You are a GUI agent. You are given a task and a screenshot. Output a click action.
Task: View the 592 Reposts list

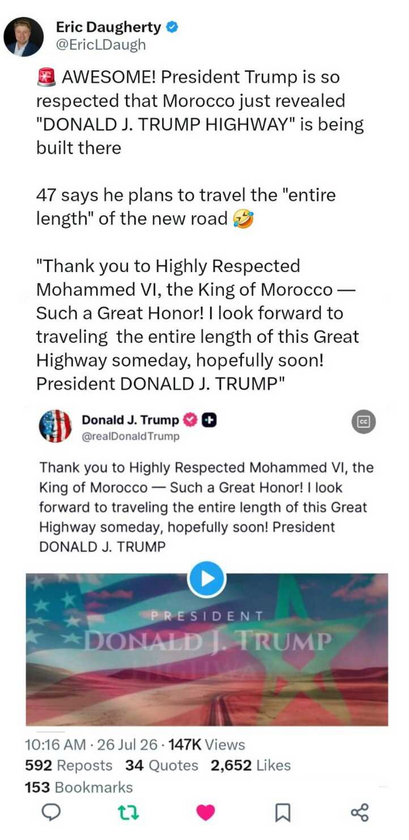tap(69, 765)
